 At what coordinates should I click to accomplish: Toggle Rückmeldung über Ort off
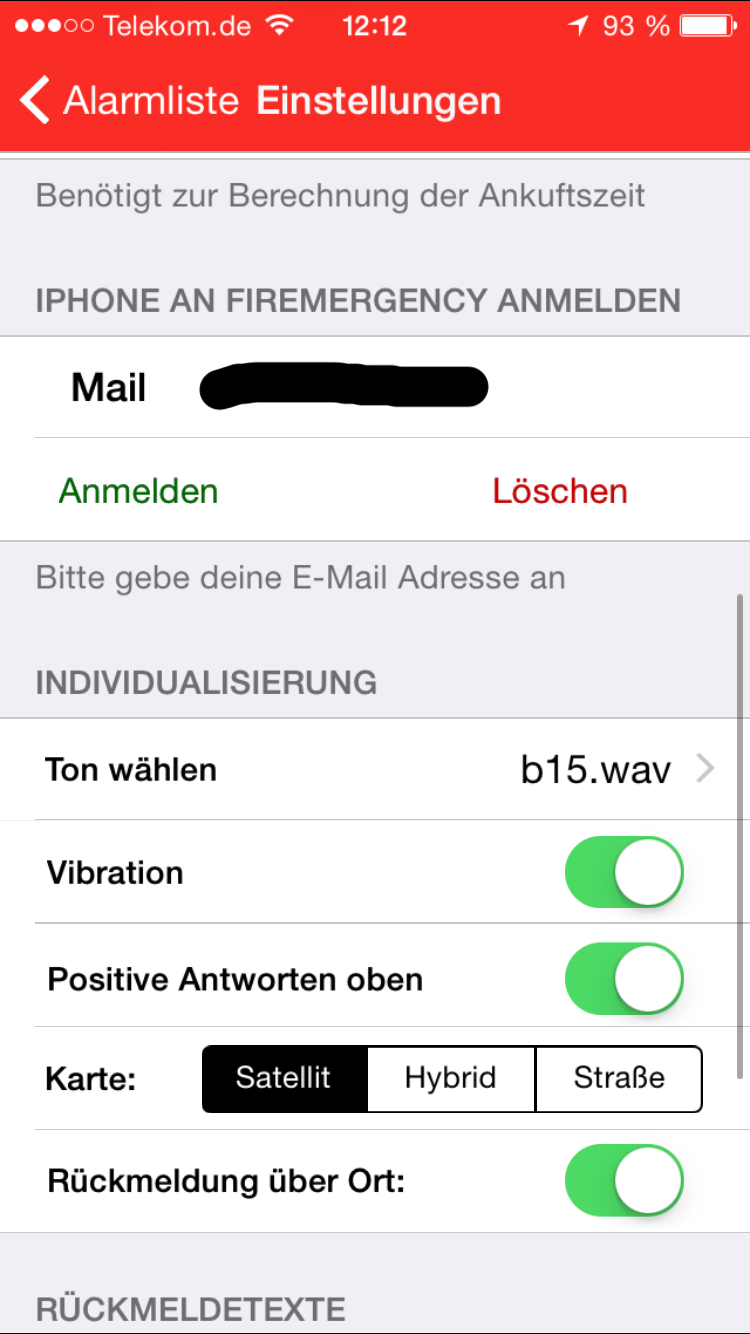[x=624, y=1181]
